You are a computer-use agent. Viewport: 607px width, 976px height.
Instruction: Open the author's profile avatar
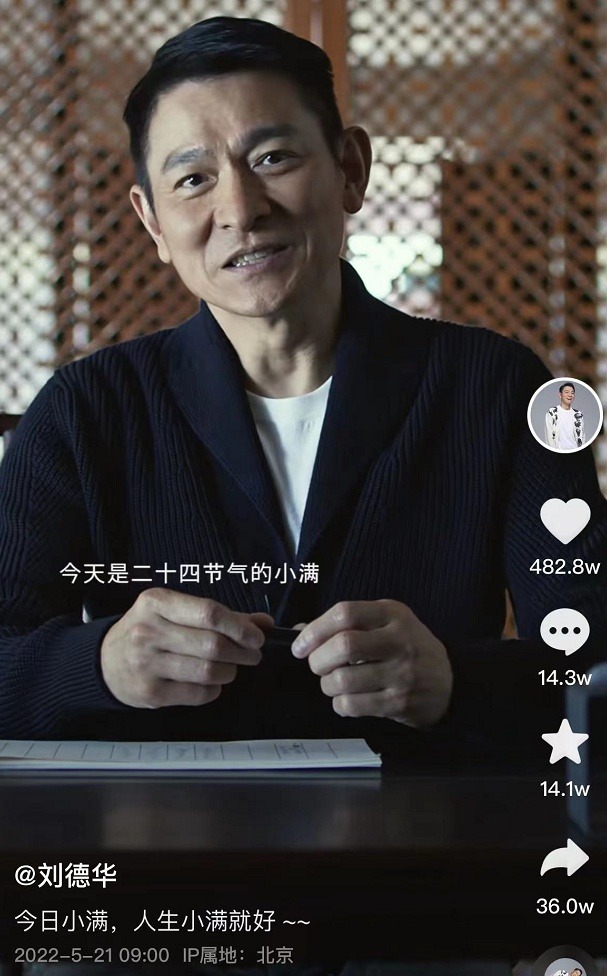pyautogui.click(x=565, y=415)
